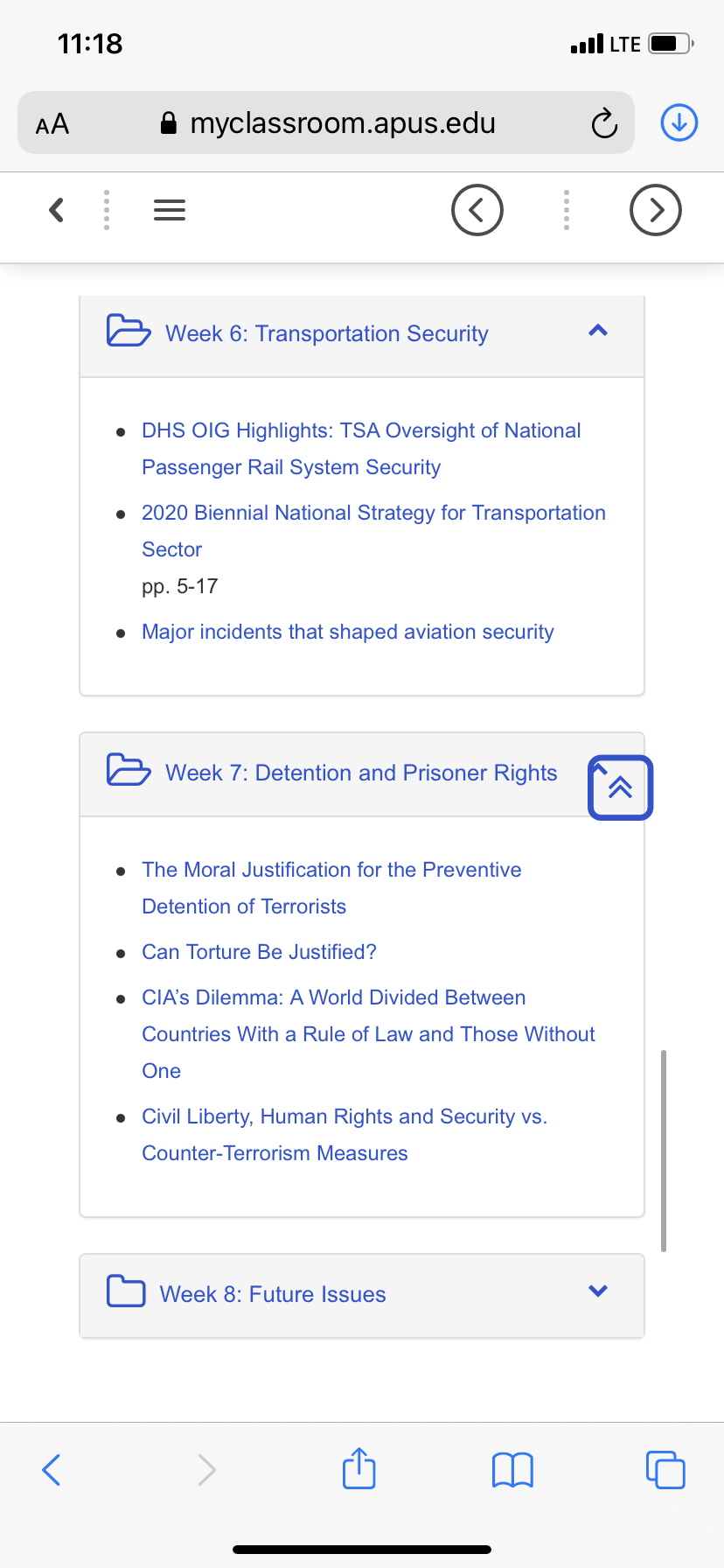This screenshot has width=724, height=1568.
Task: Open Safari bookmarks book icon
Action: pyautogui.click(x=513, y=1470)
